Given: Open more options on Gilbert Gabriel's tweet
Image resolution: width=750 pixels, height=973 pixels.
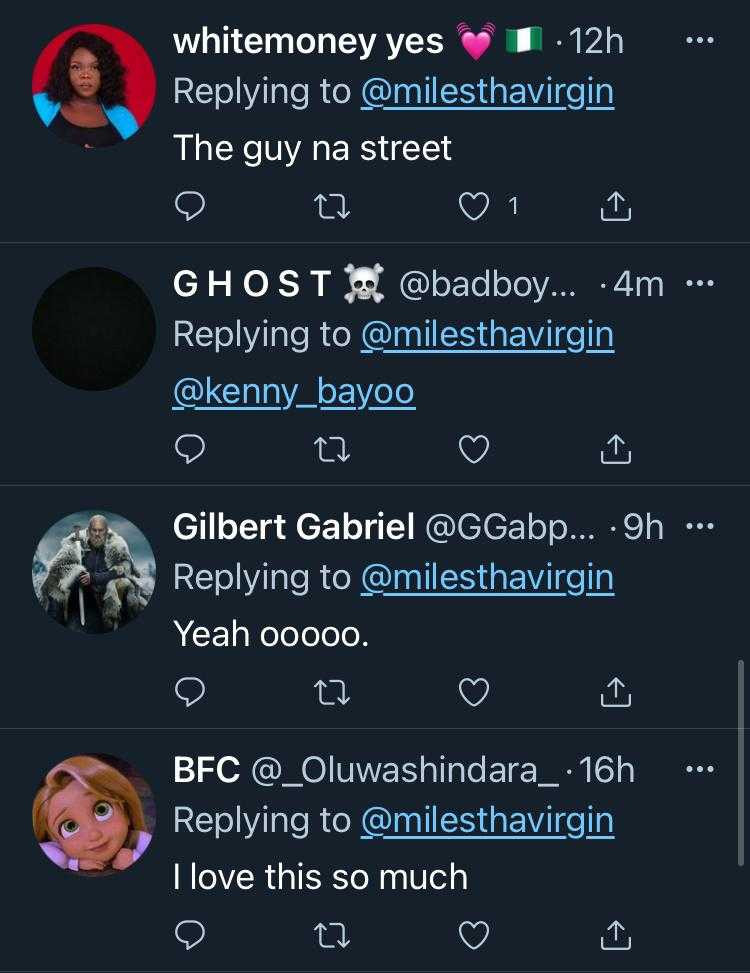Looking at the screenshot, I should pyautogui.click(x=701, y=527).
